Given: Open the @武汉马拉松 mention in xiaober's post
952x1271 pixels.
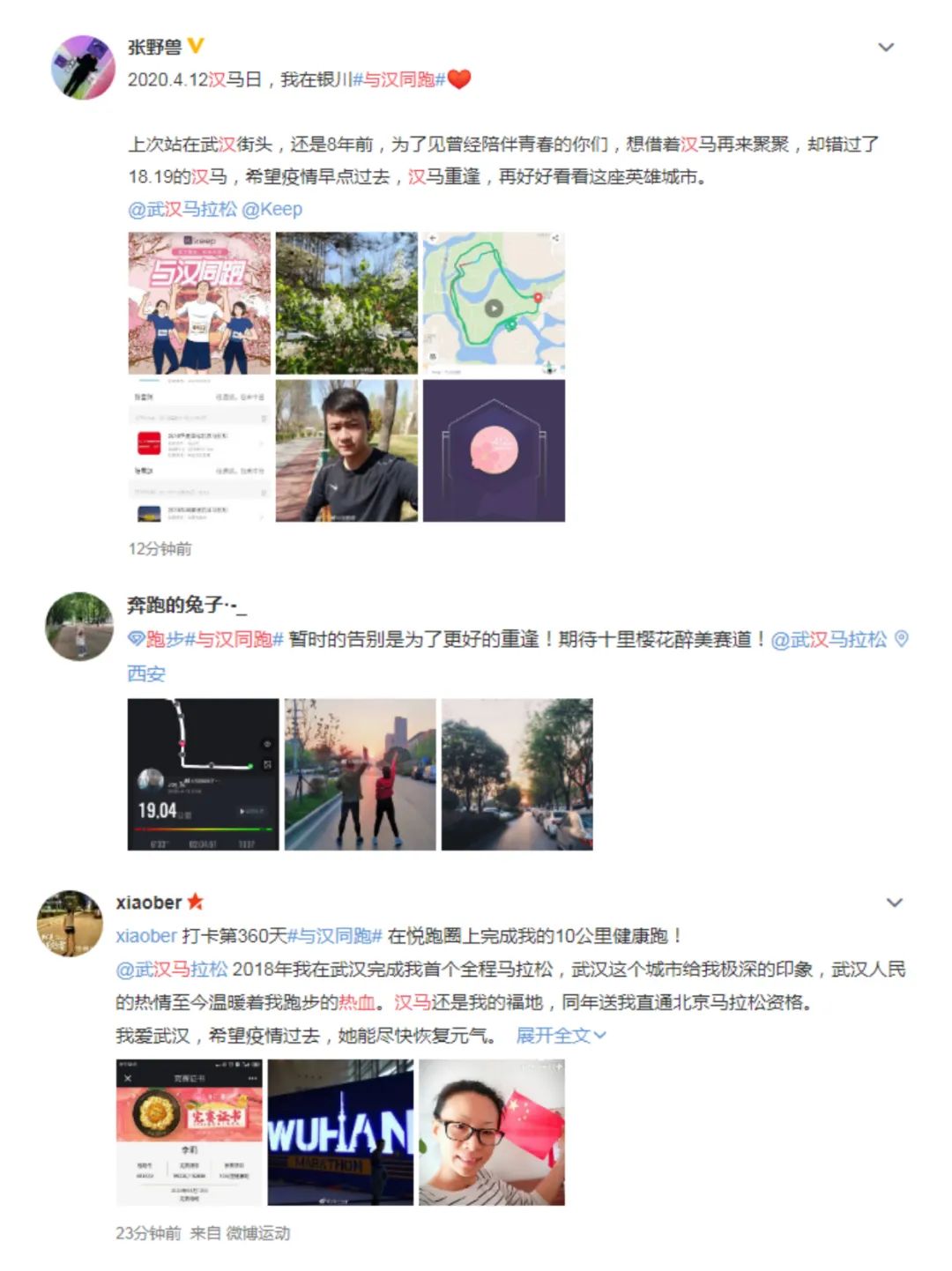Looking at the screenshot, I should point(172,970).
